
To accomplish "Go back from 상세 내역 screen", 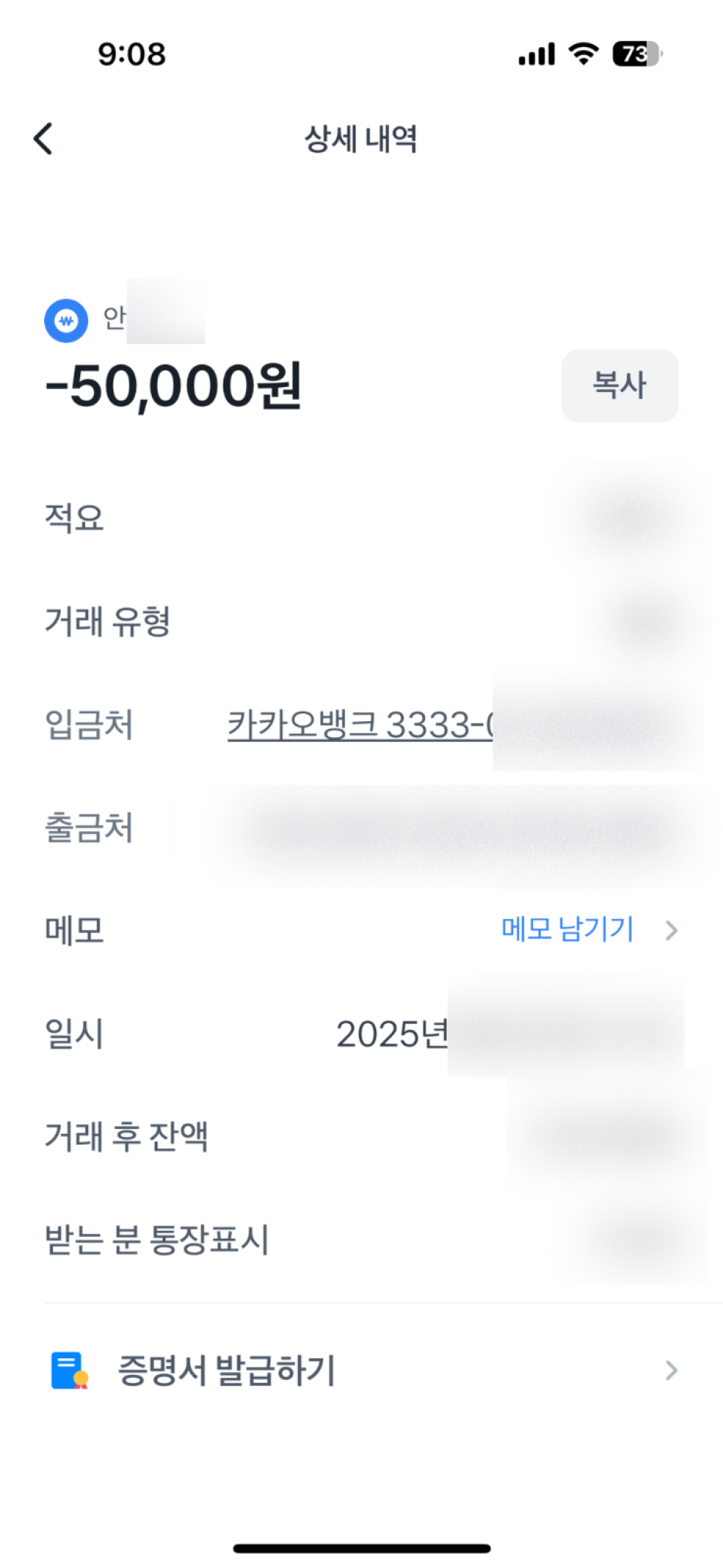I will tap(43, 138).
